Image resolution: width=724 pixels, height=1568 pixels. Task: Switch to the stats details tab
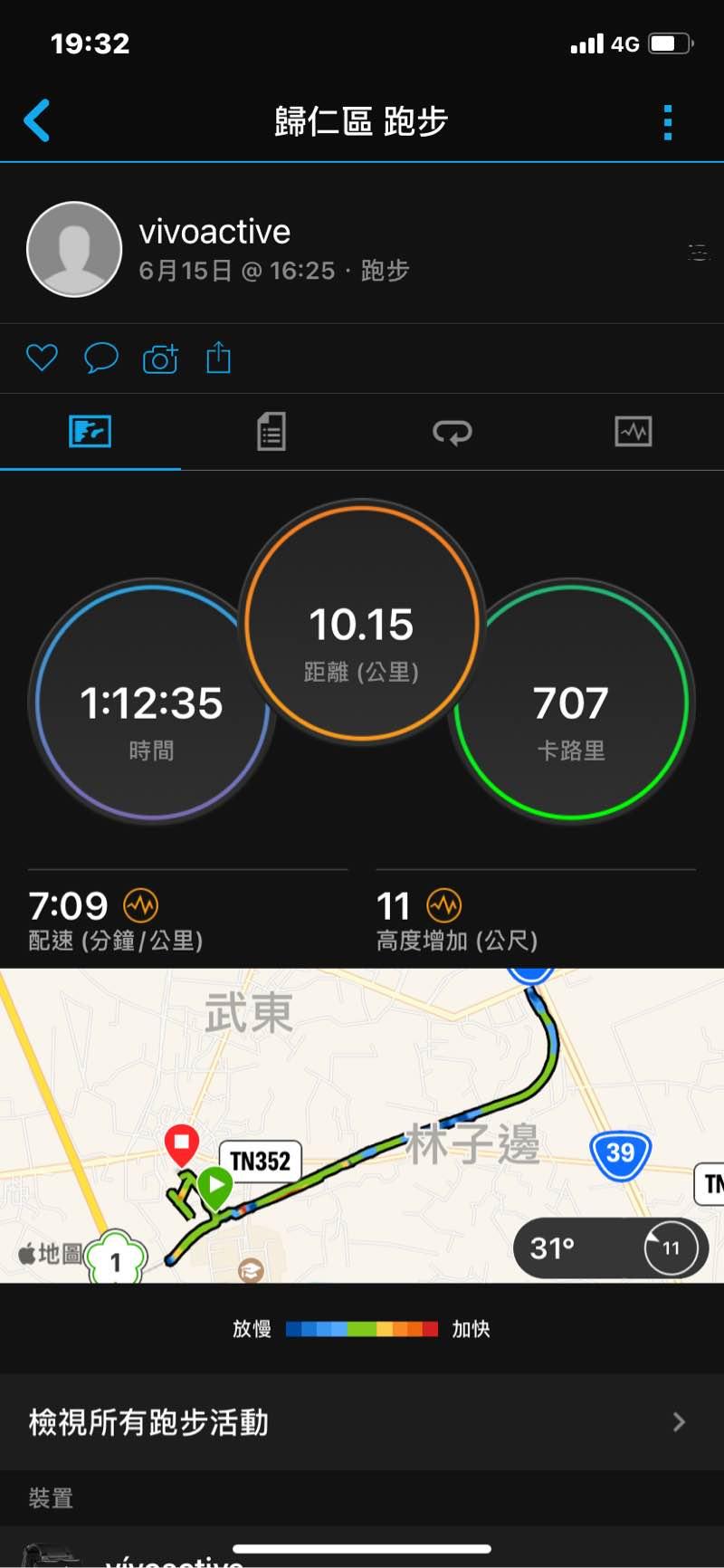271,432
